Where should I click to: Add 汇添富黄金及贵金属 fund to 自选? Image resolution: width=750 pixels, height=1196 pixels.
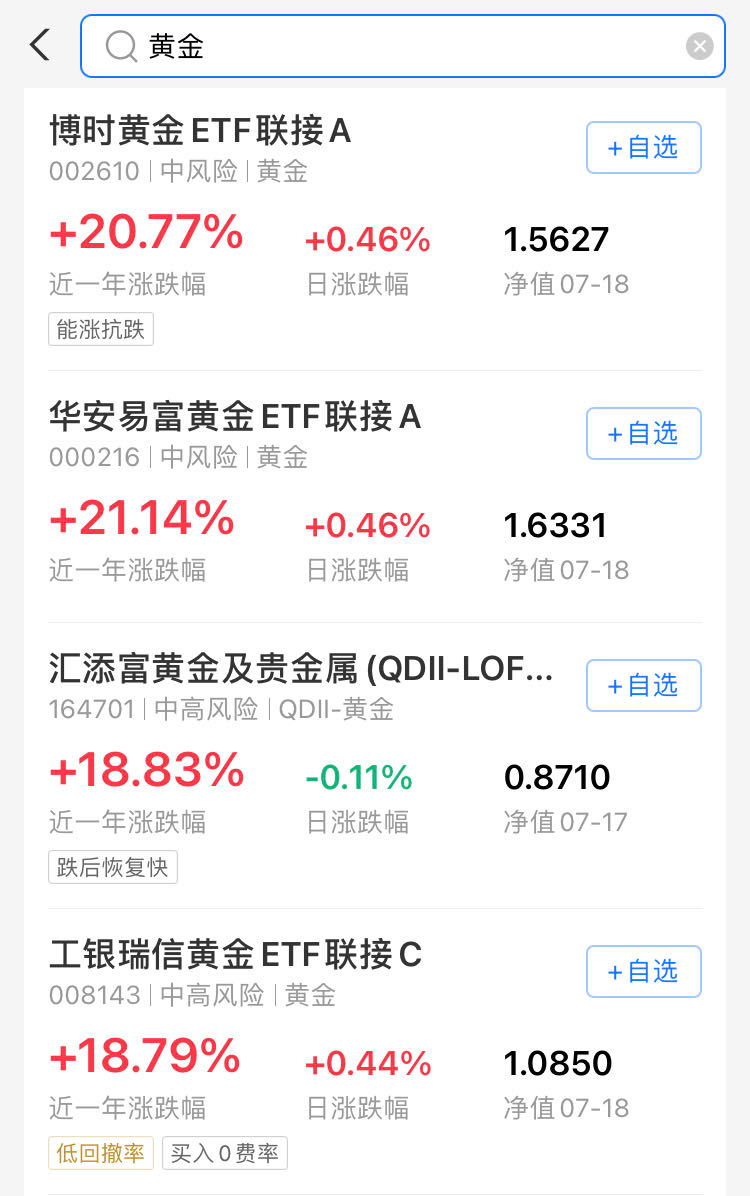[x=643, y=686]
